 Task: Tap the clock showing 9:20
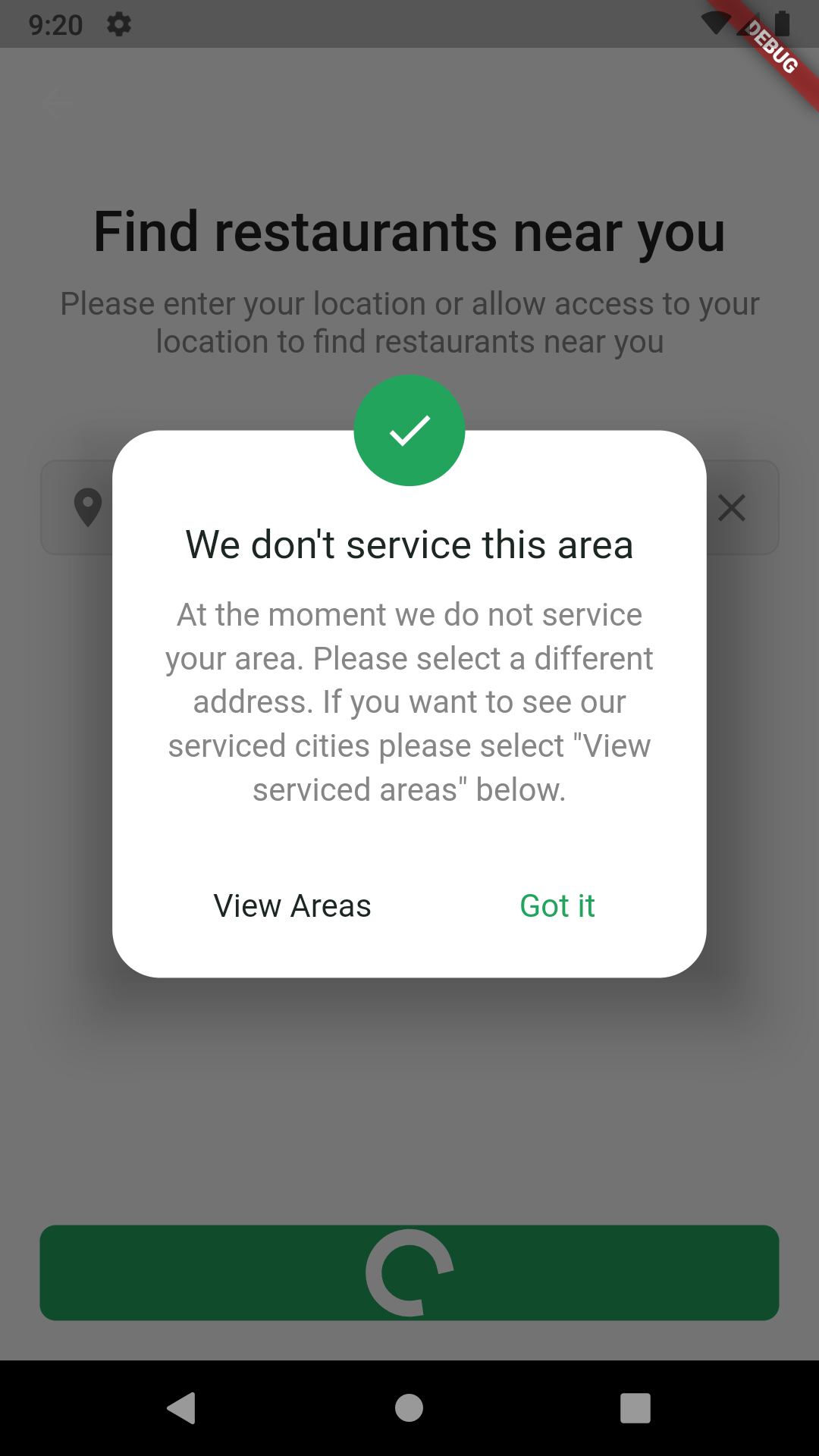coord(57,24)
